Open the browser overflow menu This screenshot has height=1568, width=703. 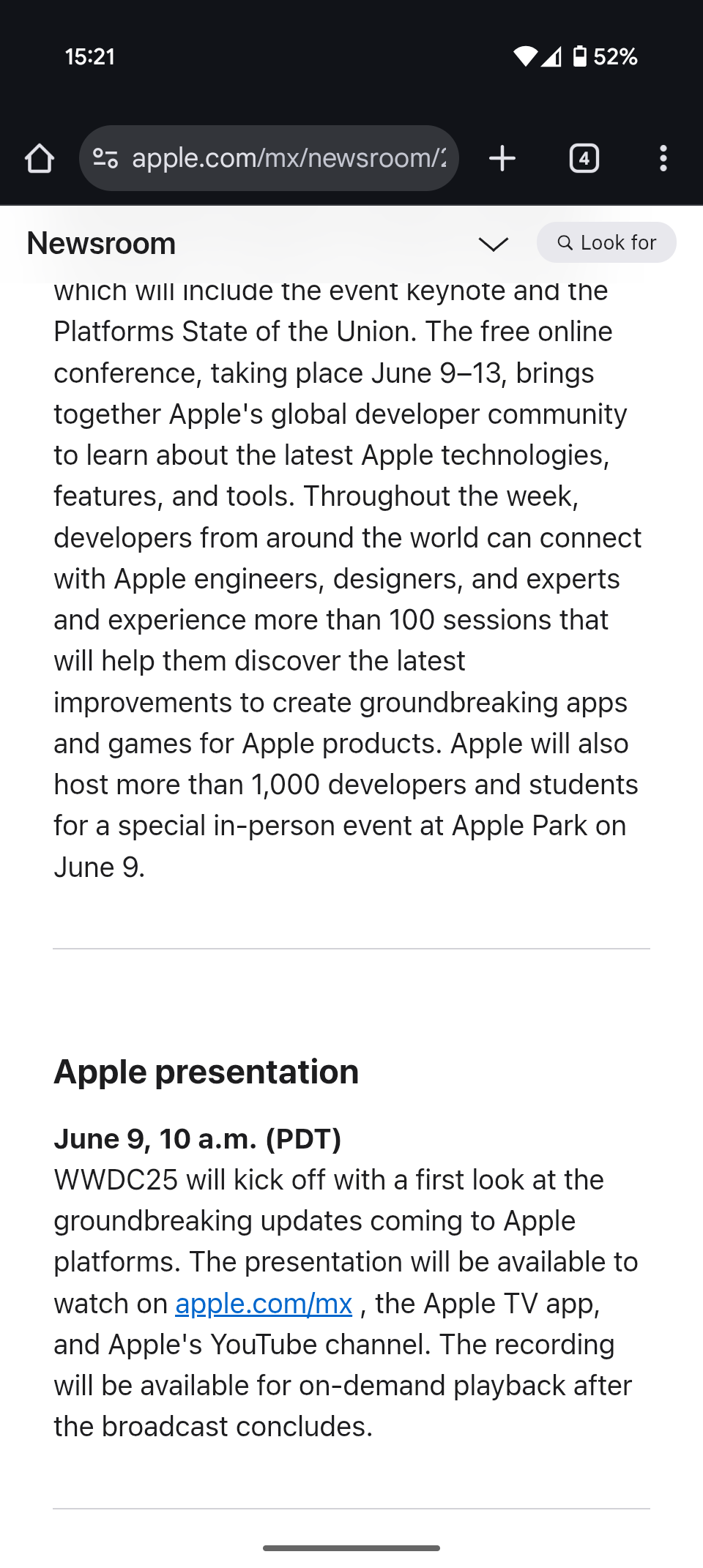click(x=663, y=158)
